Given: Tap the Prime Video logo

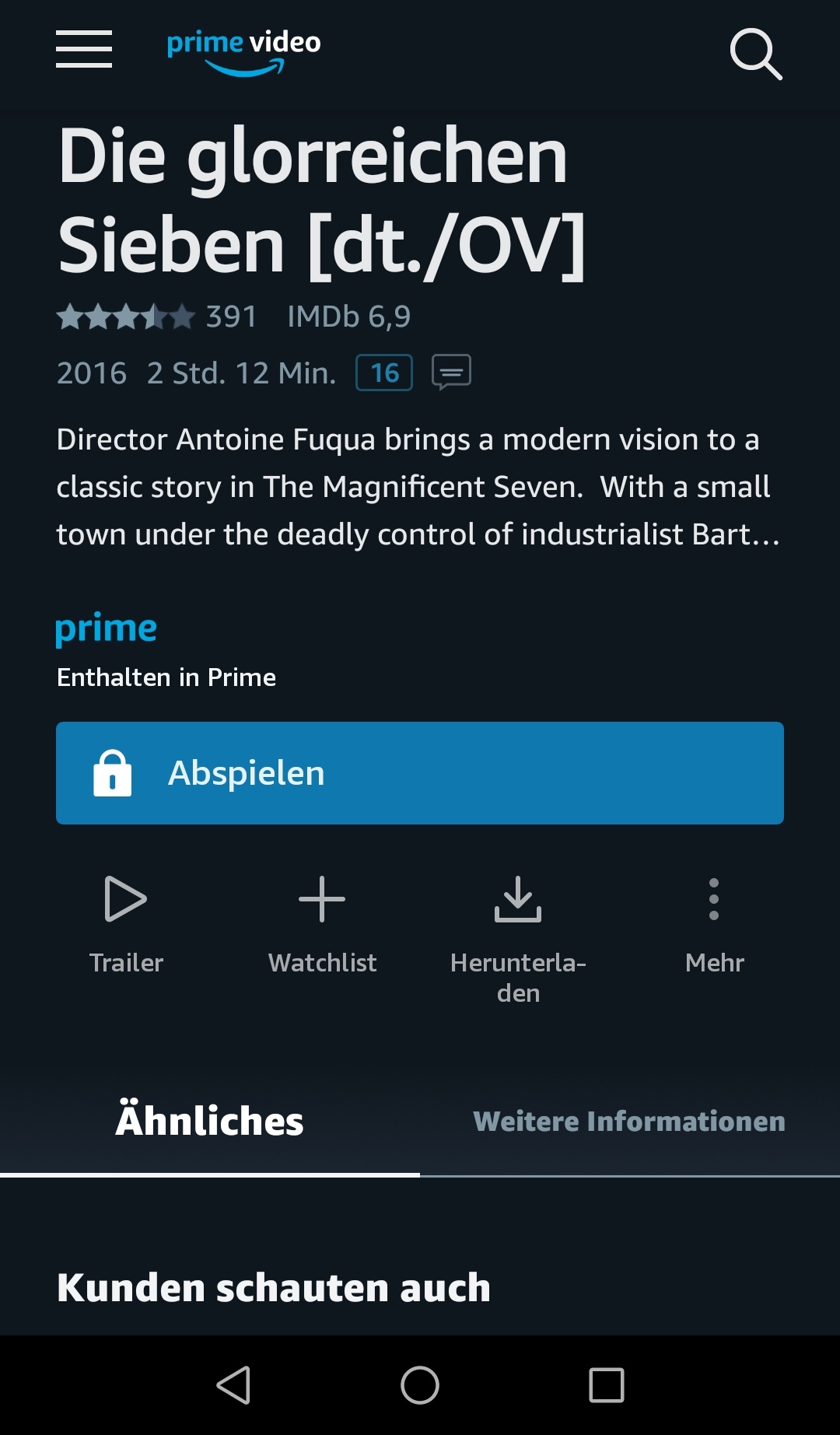Looking at the screenshot, I should [243, 53].
